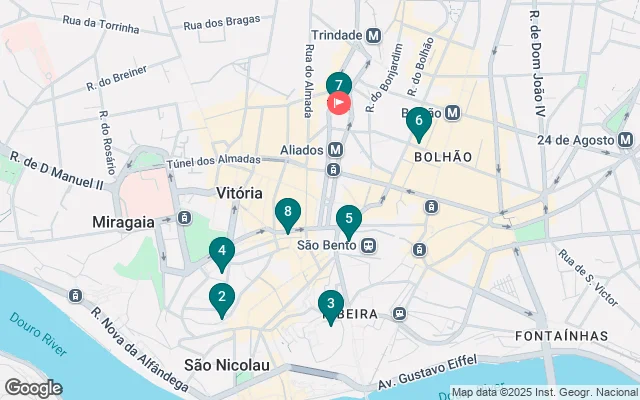
Task: Open pin number 5 near São Bento
Action: click(348, 218)
